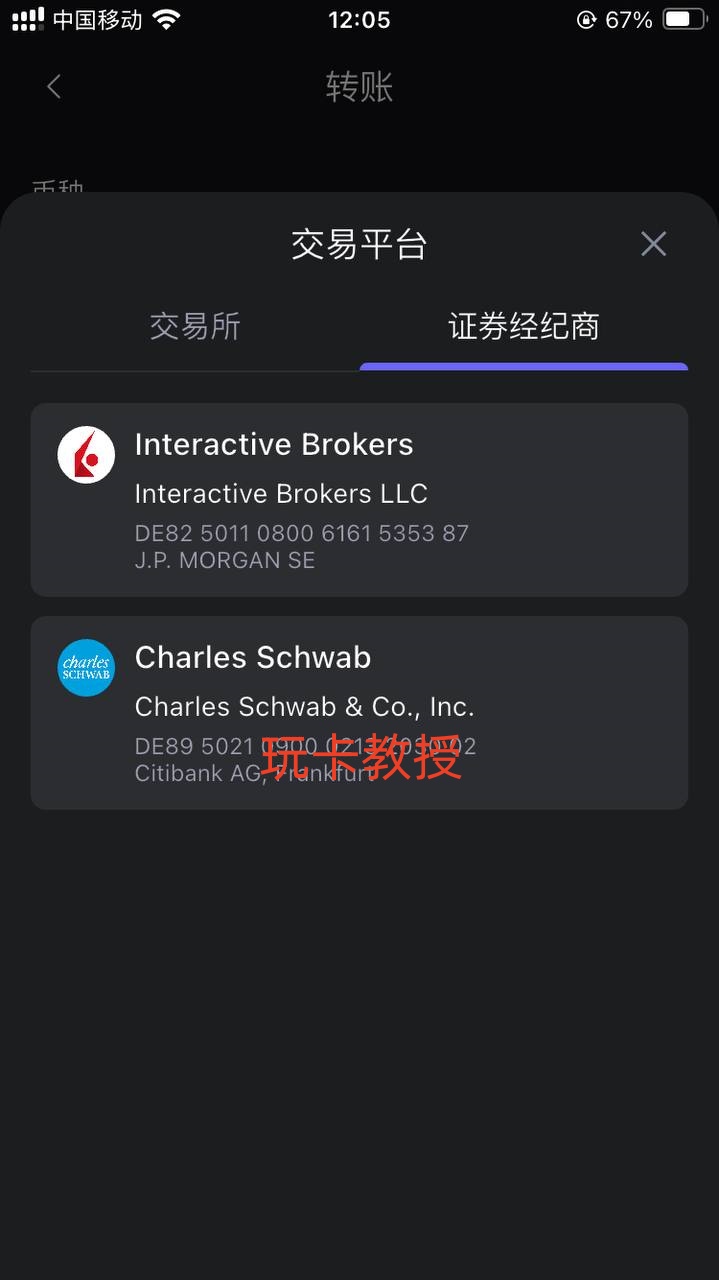Close the 交易平台 sheet

pos(653,244)
